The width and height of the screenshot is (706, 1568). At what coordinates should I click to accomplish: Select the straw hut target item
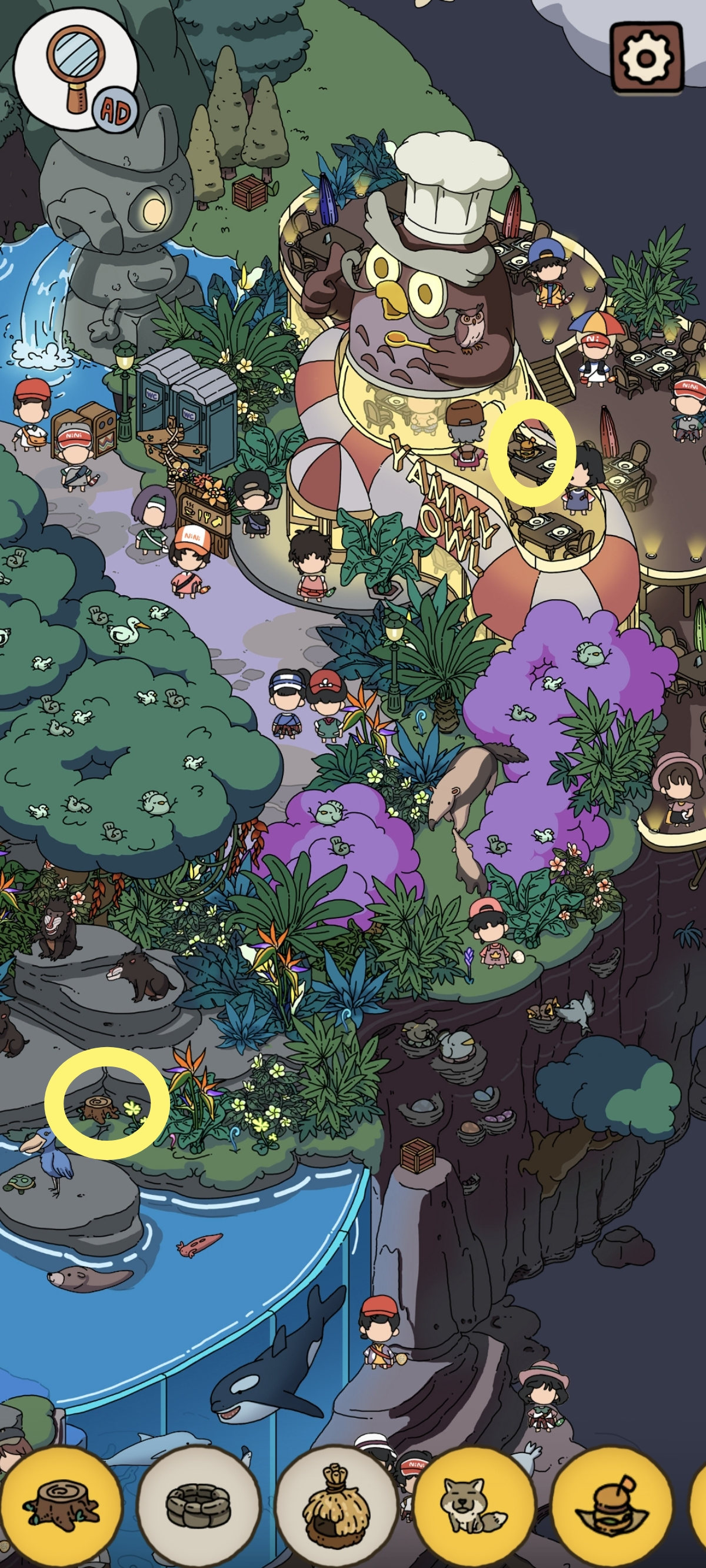336,1507
